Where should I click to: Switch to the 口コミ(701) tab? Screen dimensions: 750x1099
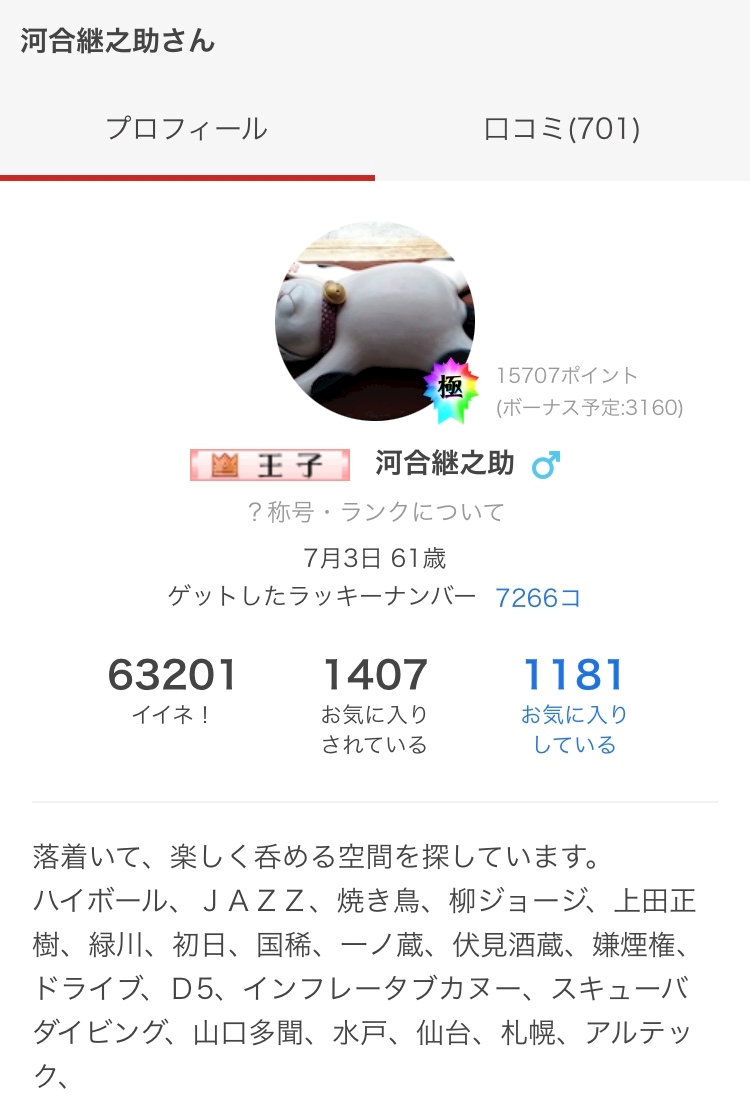(562, 130)
